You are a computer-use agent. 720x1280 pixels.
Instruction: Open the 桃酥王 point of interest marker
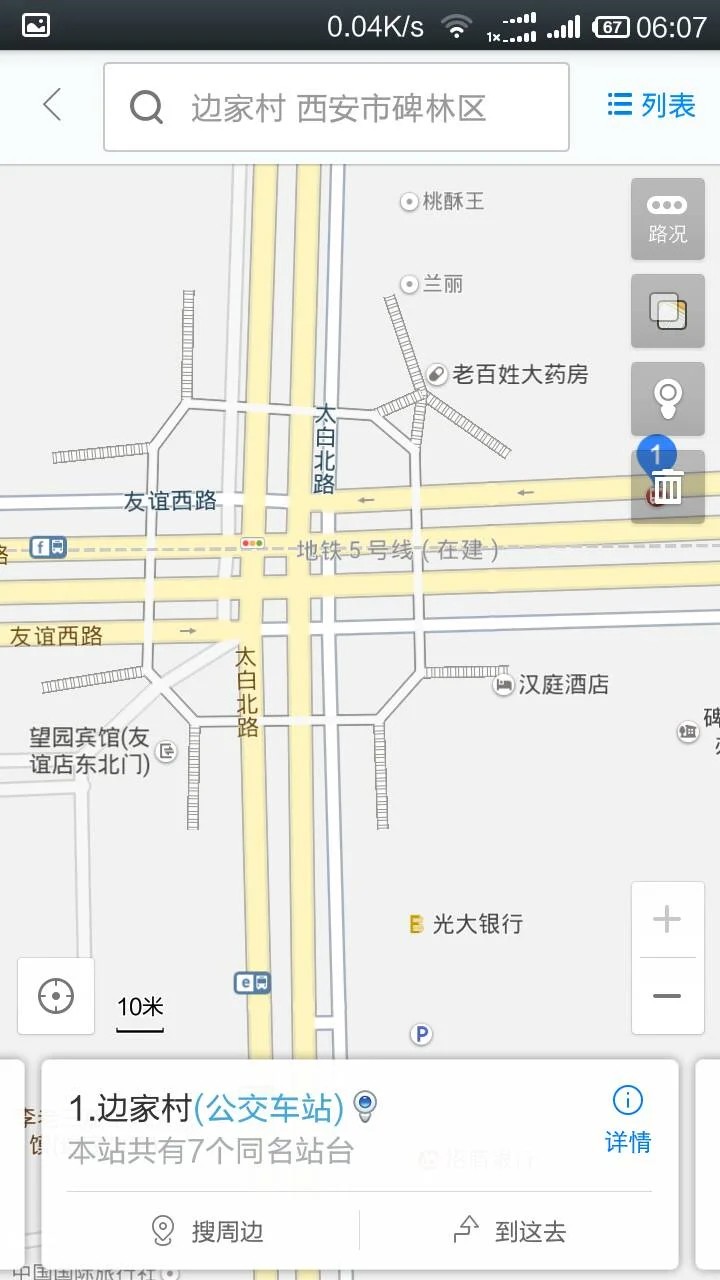pos(409,201)
